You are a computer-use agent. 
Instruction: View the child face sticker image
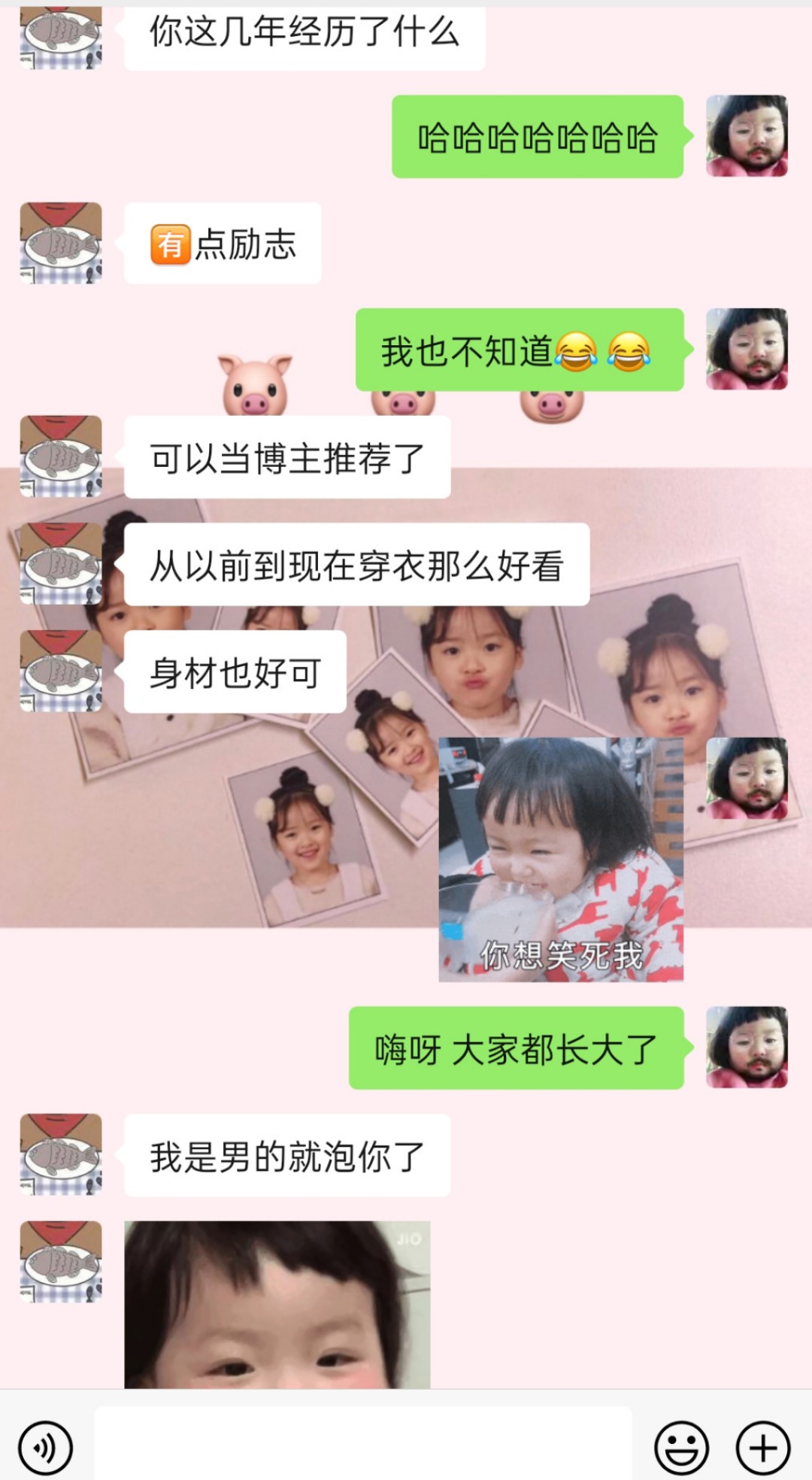(x=277, y=1305)
